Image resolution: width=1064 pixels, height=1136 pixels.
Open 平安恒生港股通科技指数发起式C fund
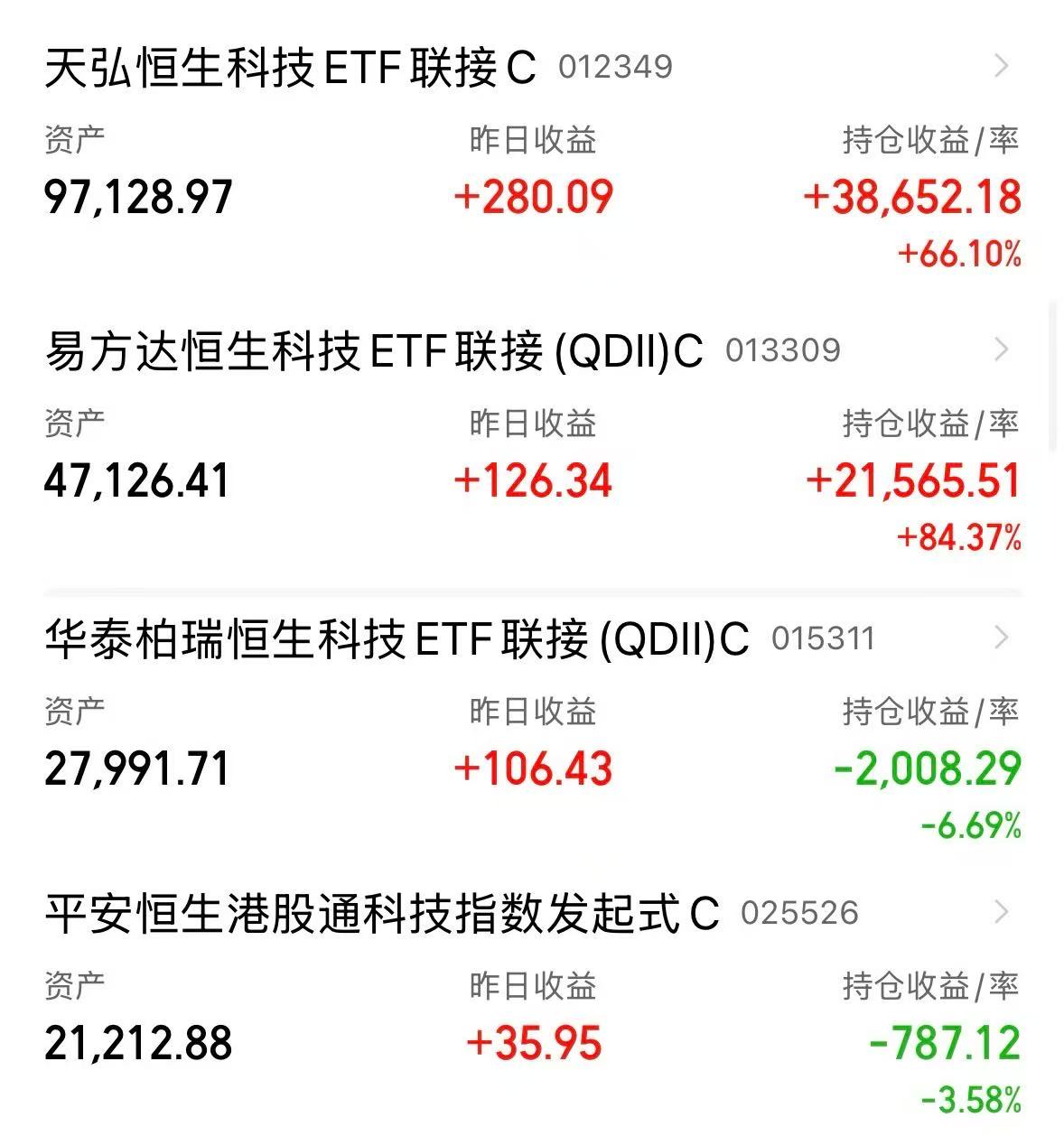[381, 914]
